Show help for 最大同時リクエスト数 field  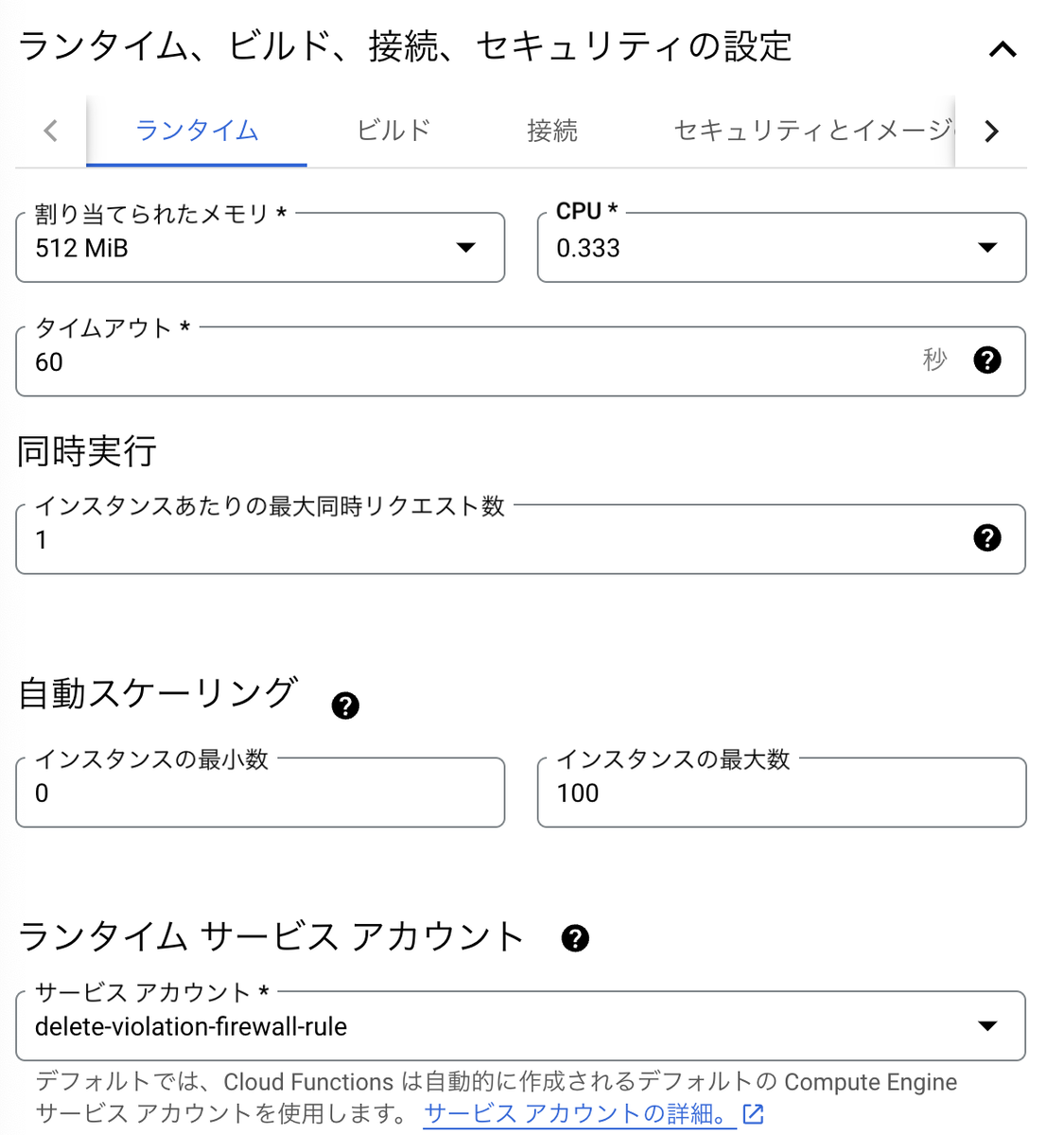point(986,538)
